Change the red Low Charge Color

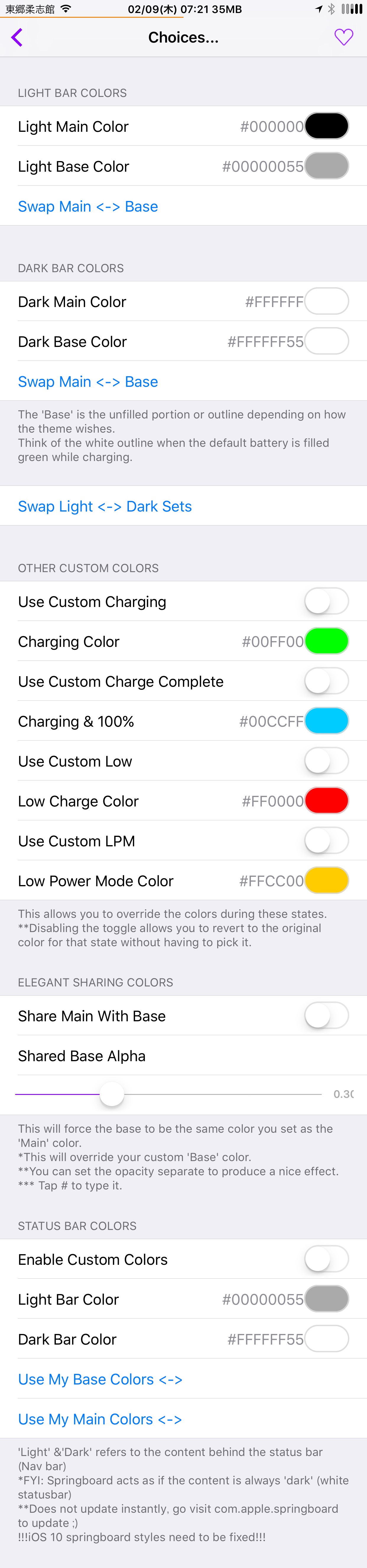pos(326,801)
